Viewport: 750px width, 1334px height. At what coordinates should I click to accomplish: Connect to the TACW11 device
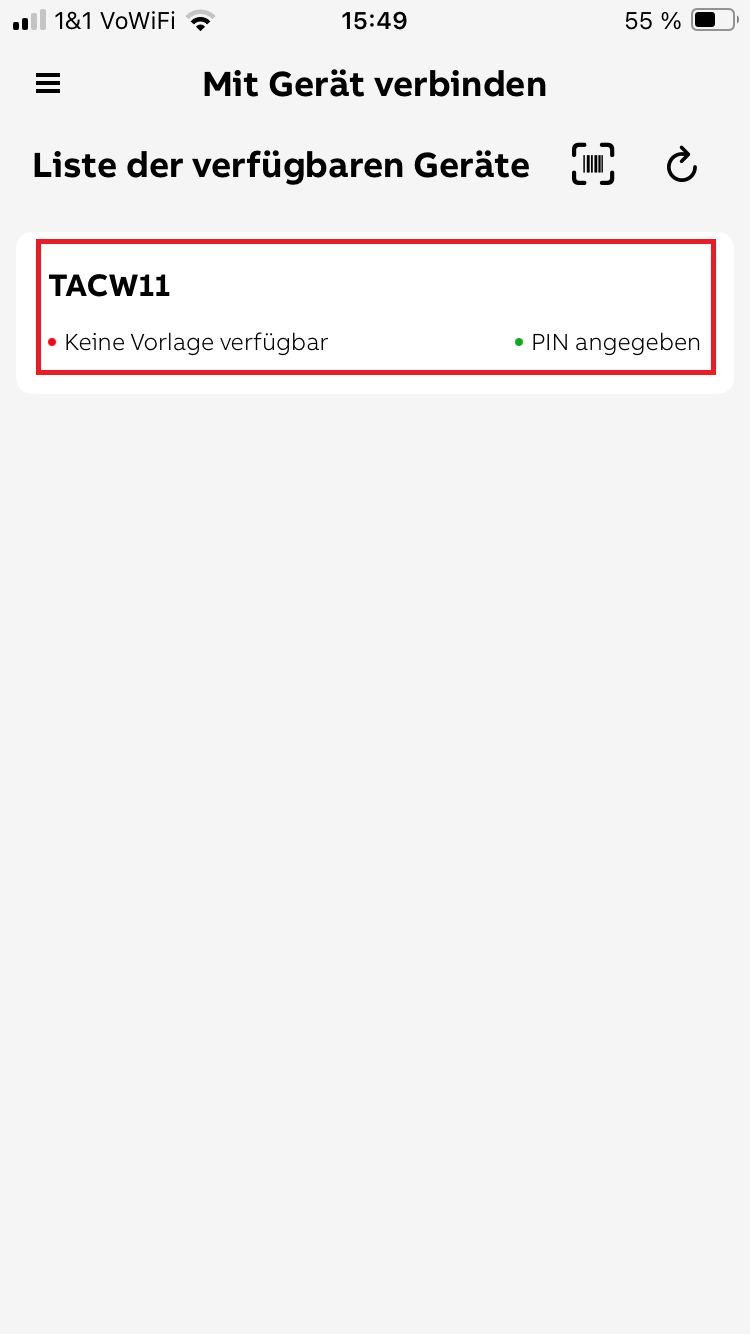pos(375,308)
